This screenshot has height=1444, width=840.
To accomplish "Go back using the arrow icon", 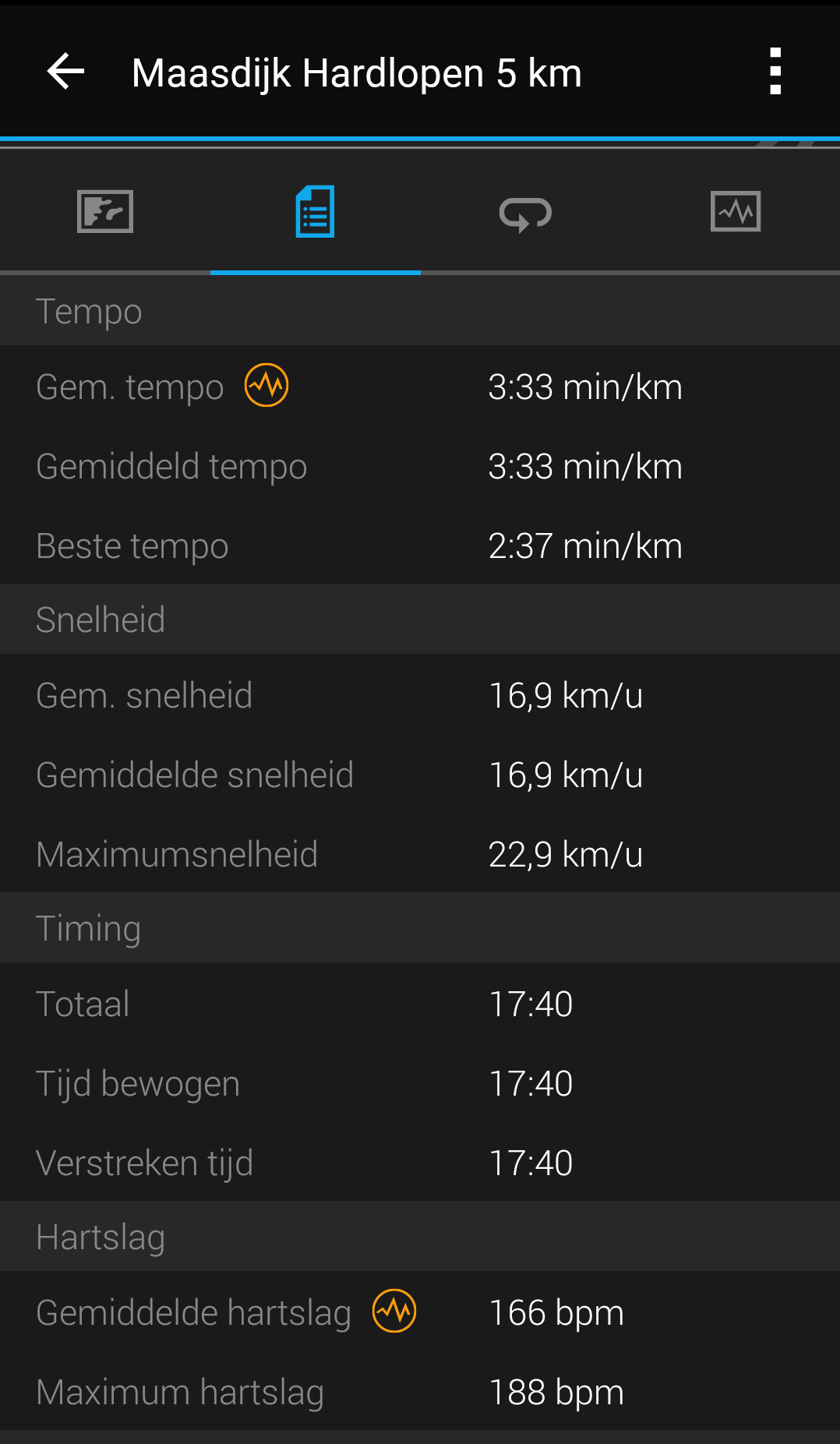I will click(x=65, y=72).
